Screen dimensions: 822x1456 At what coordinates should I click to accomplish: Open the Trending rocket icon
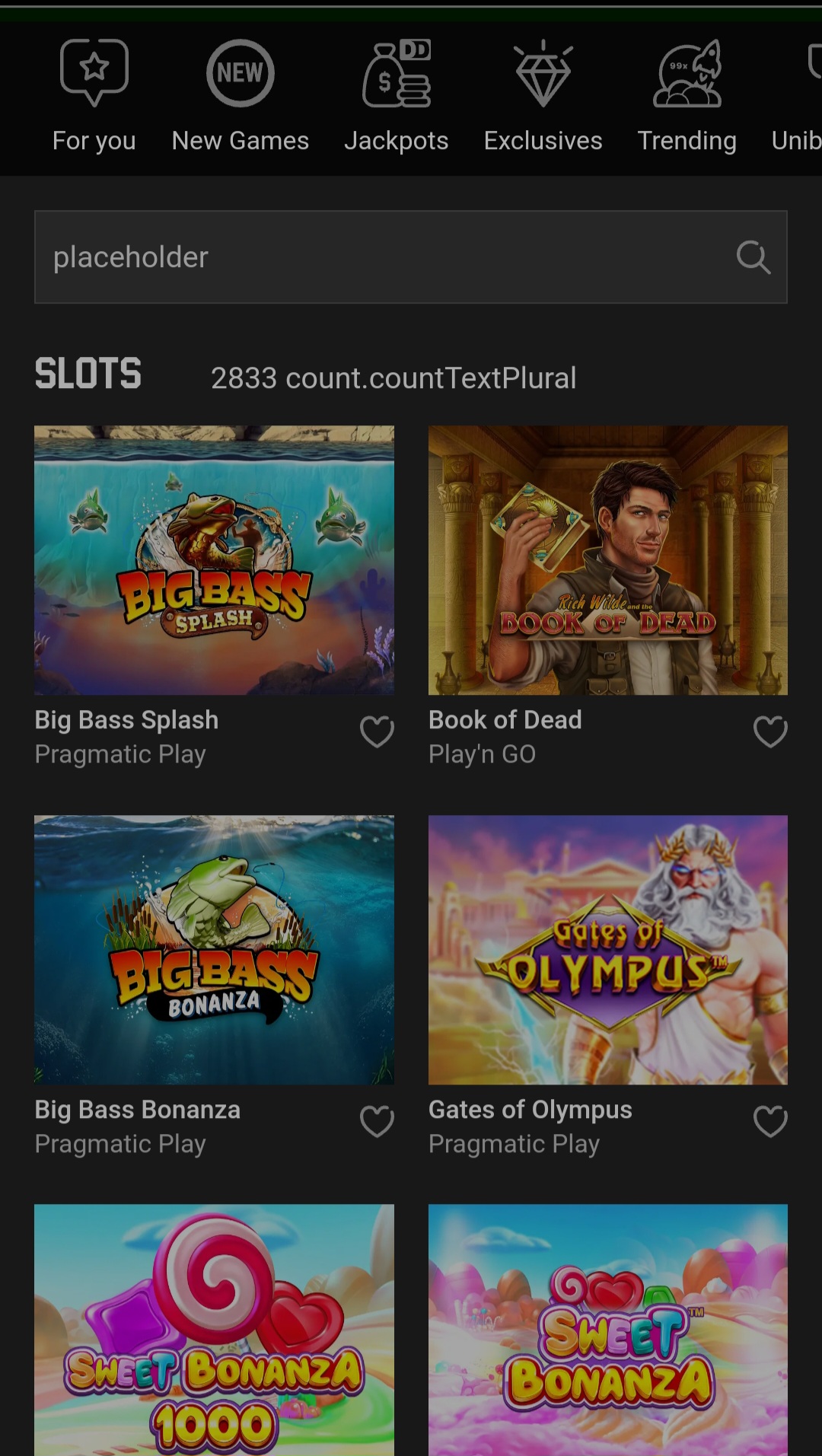tap(687, 72)
